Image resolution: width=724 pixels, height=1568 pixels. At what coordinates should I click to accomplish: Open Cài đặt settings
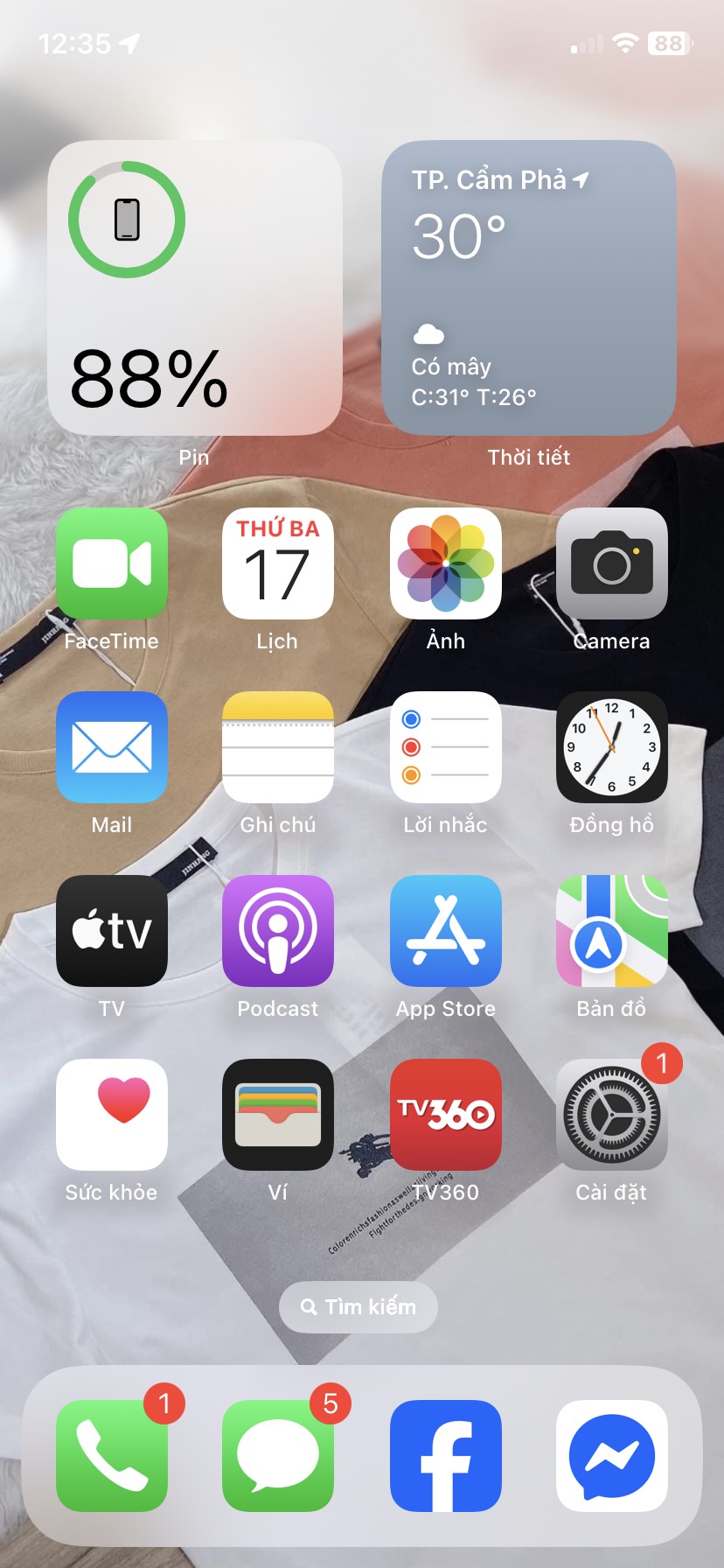tap(612, 1115)
